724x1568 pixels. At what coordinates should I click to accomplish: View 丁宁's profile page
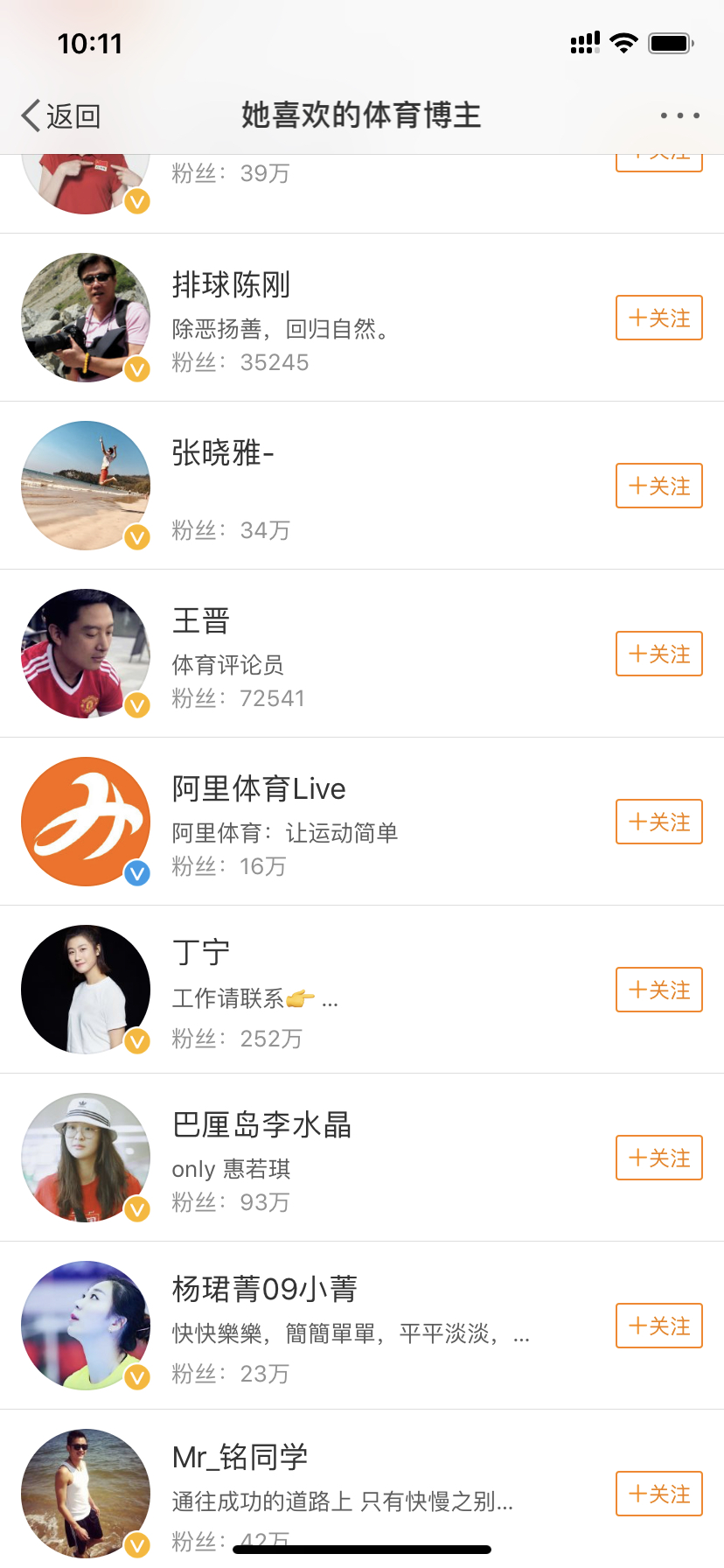point(350,990)
